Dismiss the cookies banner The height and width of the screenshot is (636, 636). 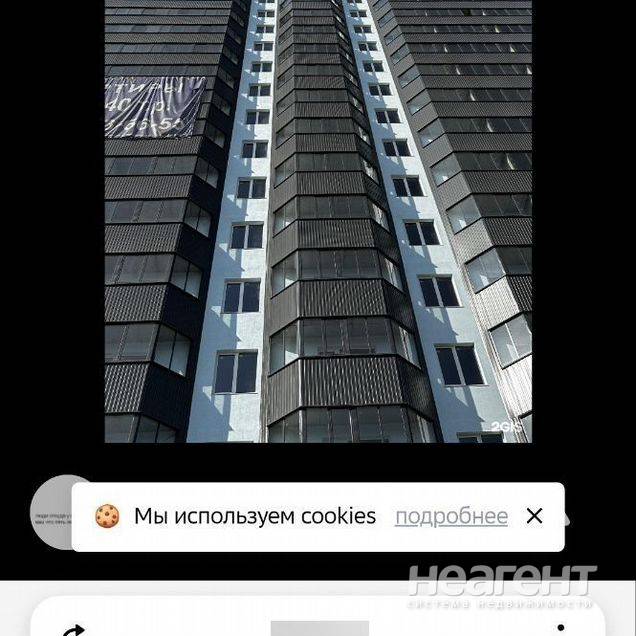tap(534, 516)
